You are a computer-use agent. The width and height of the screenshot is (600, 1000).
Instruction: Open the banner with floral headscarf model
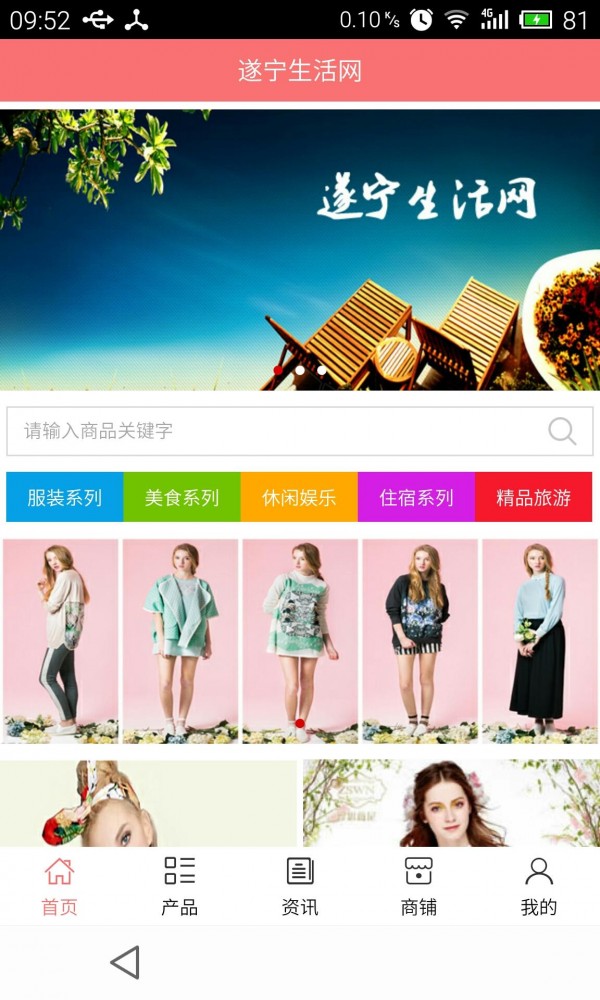[148, 804]
